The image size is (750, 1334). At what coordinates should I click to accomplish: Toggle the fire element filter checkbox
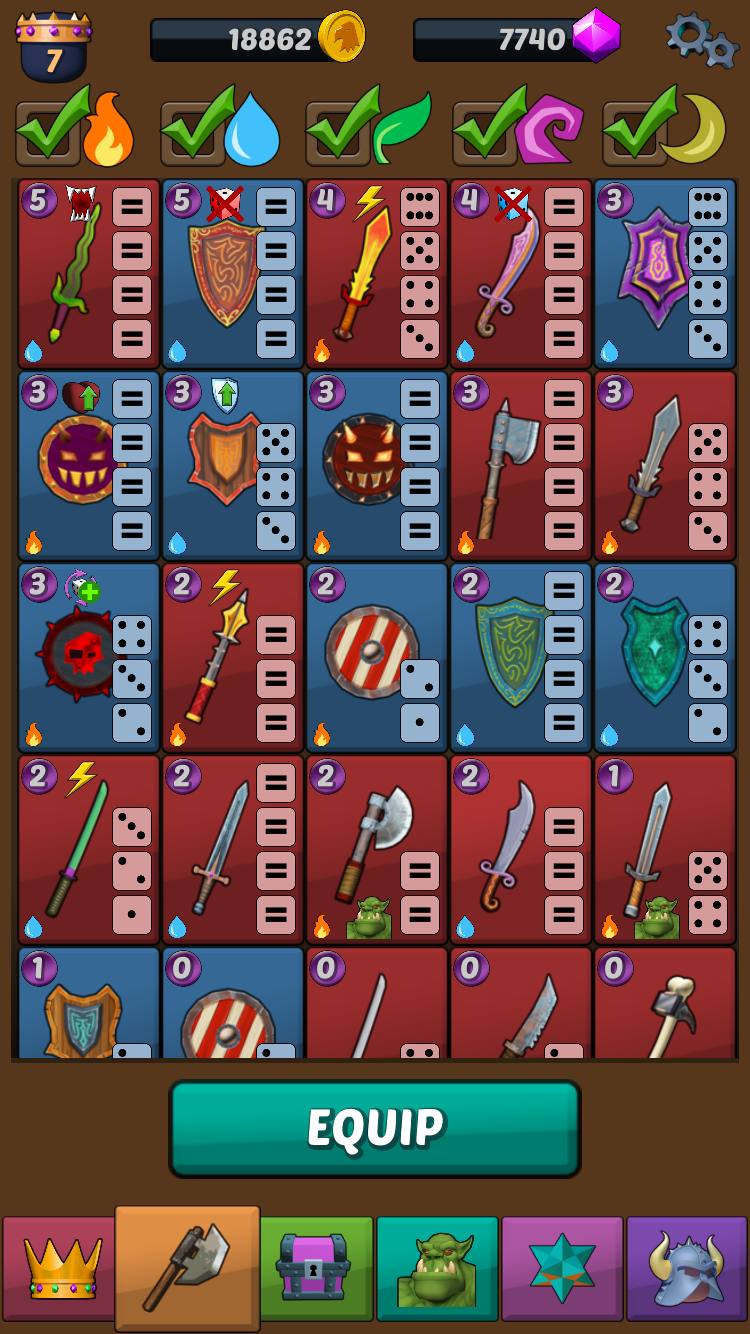[47, 132]
